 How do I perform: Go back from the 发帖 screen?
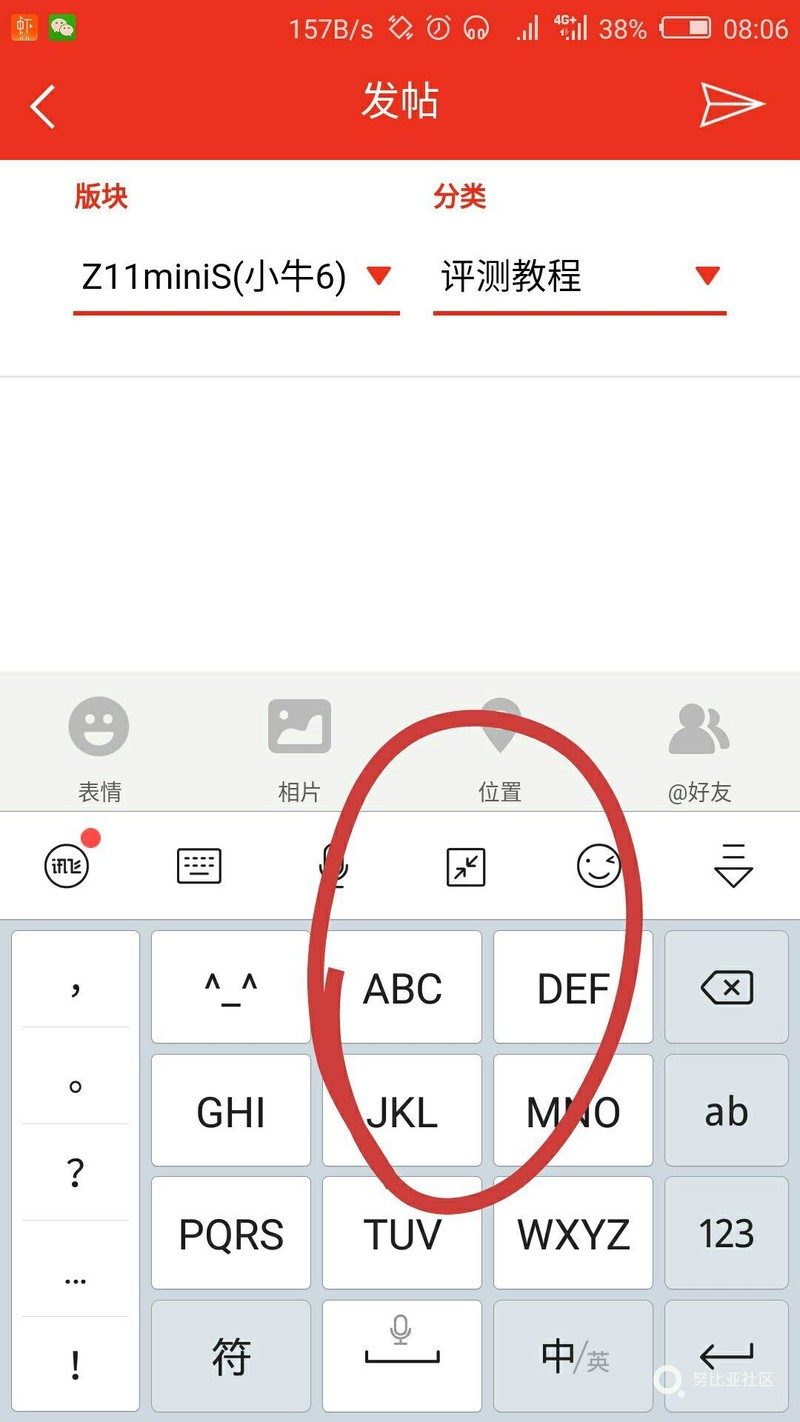pyautogui.click(x=42, y=106)
